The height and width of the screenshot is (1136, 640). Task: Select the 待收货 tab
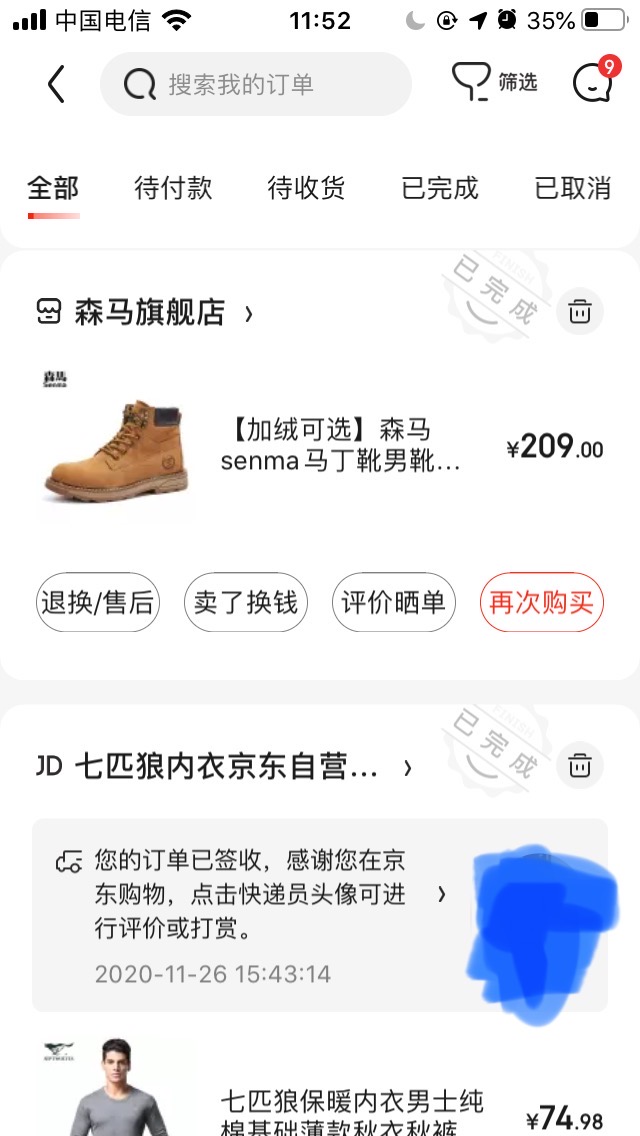[306, 188]
